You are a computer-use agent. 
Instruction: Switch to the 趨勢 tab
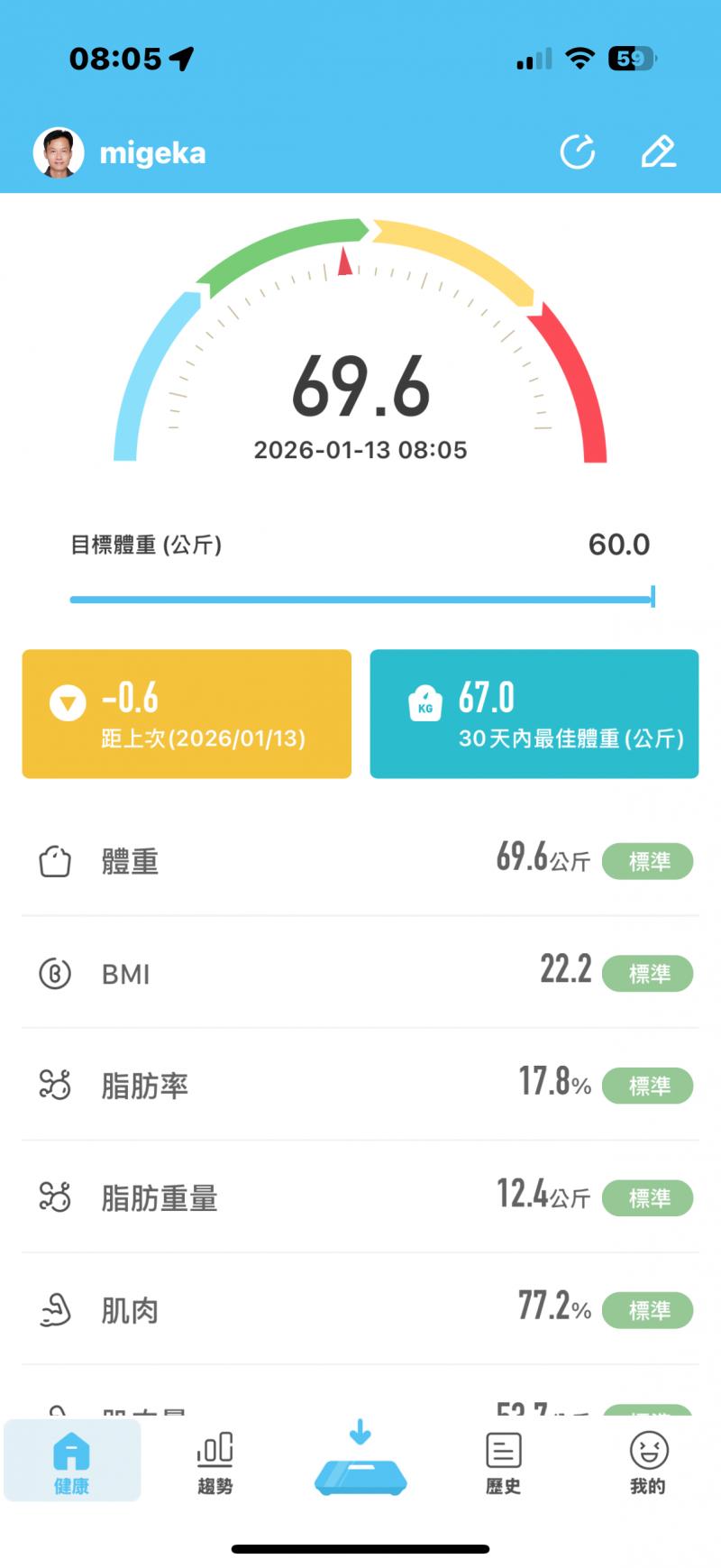point(215,1463)
